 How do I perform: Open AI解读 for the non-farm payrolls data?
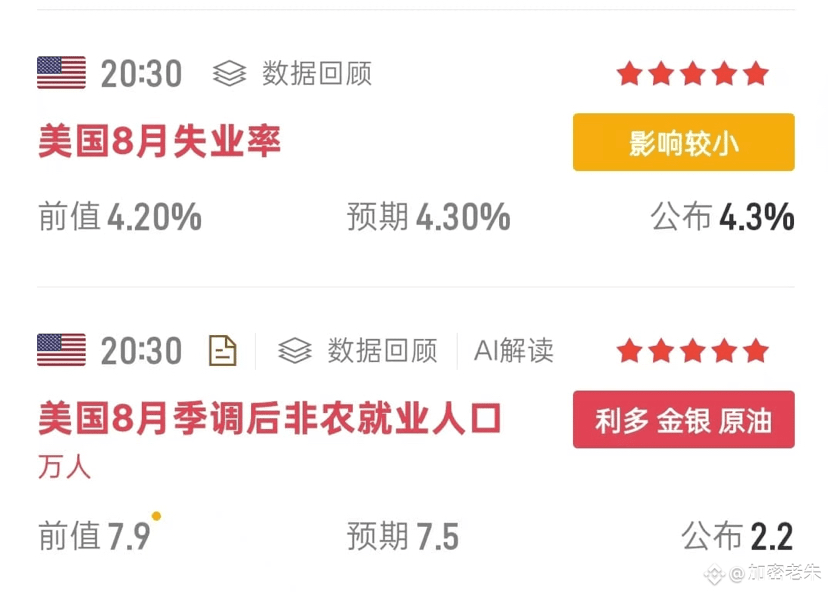coord(514,350)
